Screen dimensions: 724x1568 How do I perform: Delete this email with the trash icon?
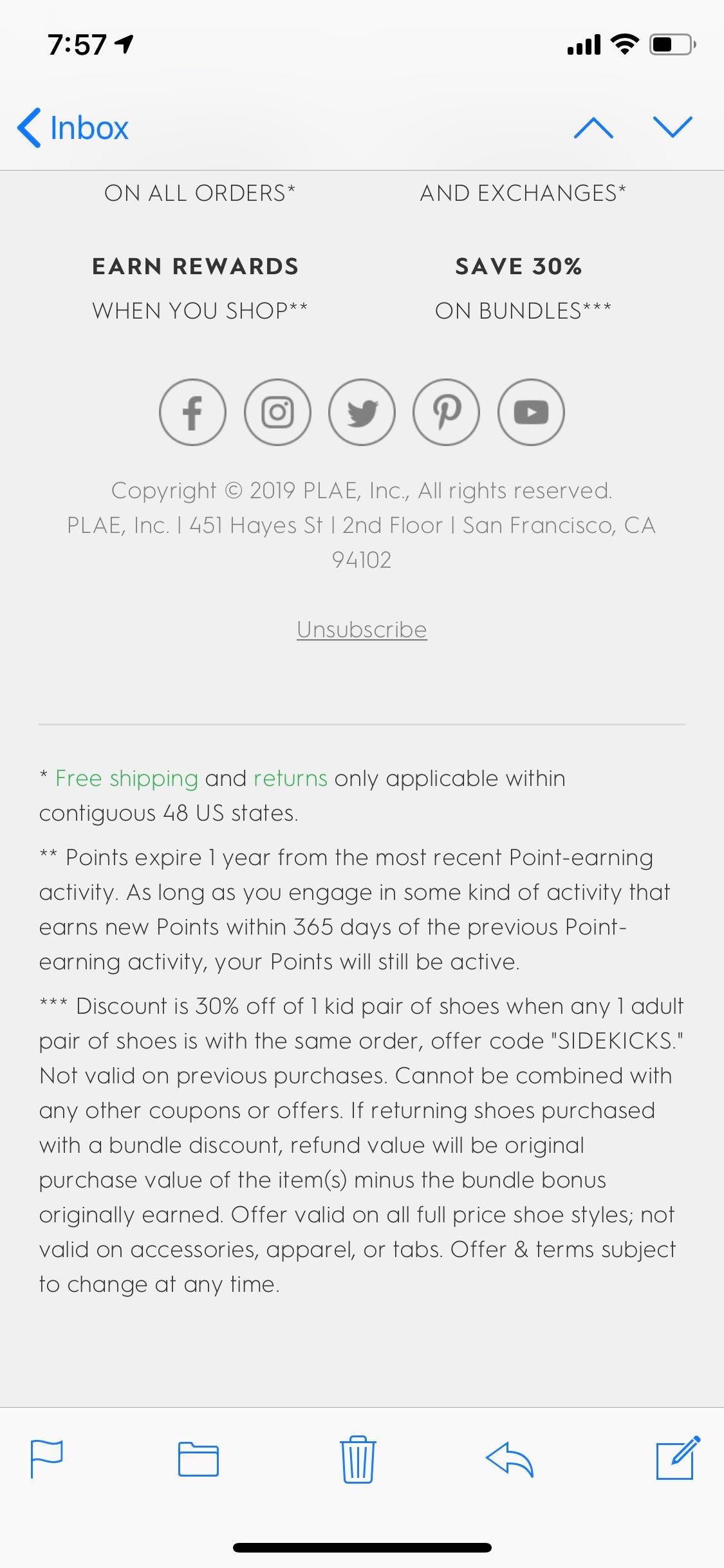[357, 1459]
